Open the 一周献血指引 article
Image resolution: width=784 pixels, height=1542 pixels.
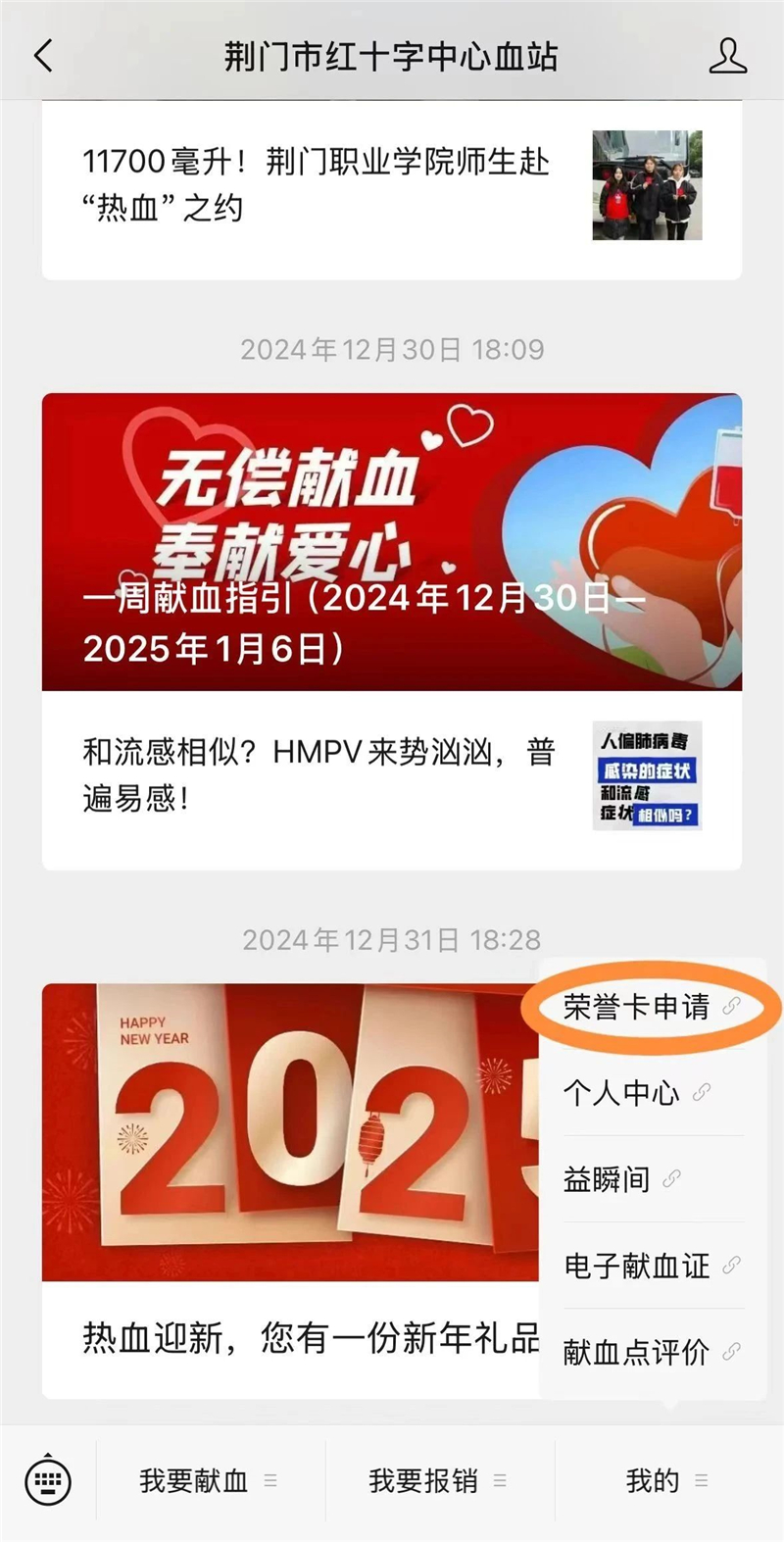(392, 542)
